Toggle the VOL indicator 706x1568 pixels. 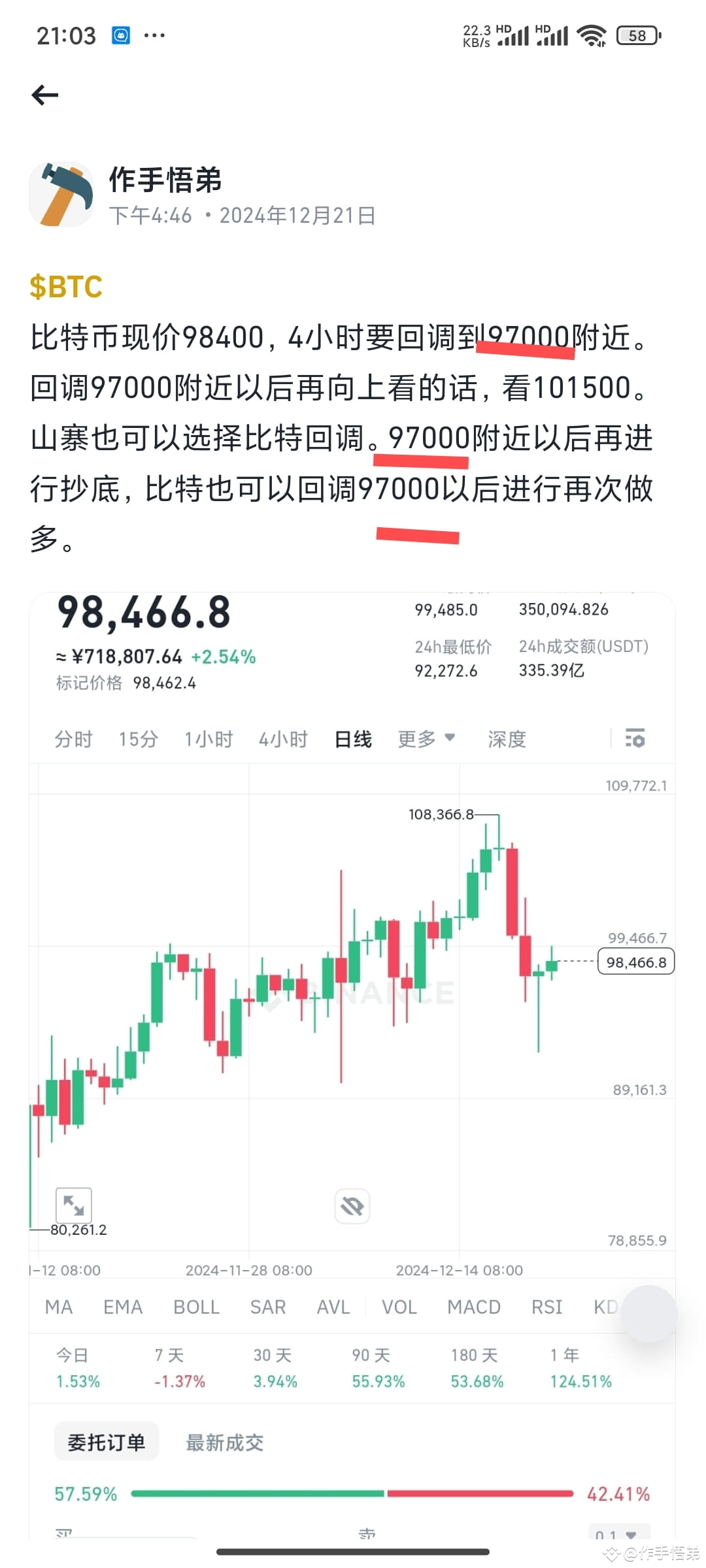click(x=399, y=1307)
